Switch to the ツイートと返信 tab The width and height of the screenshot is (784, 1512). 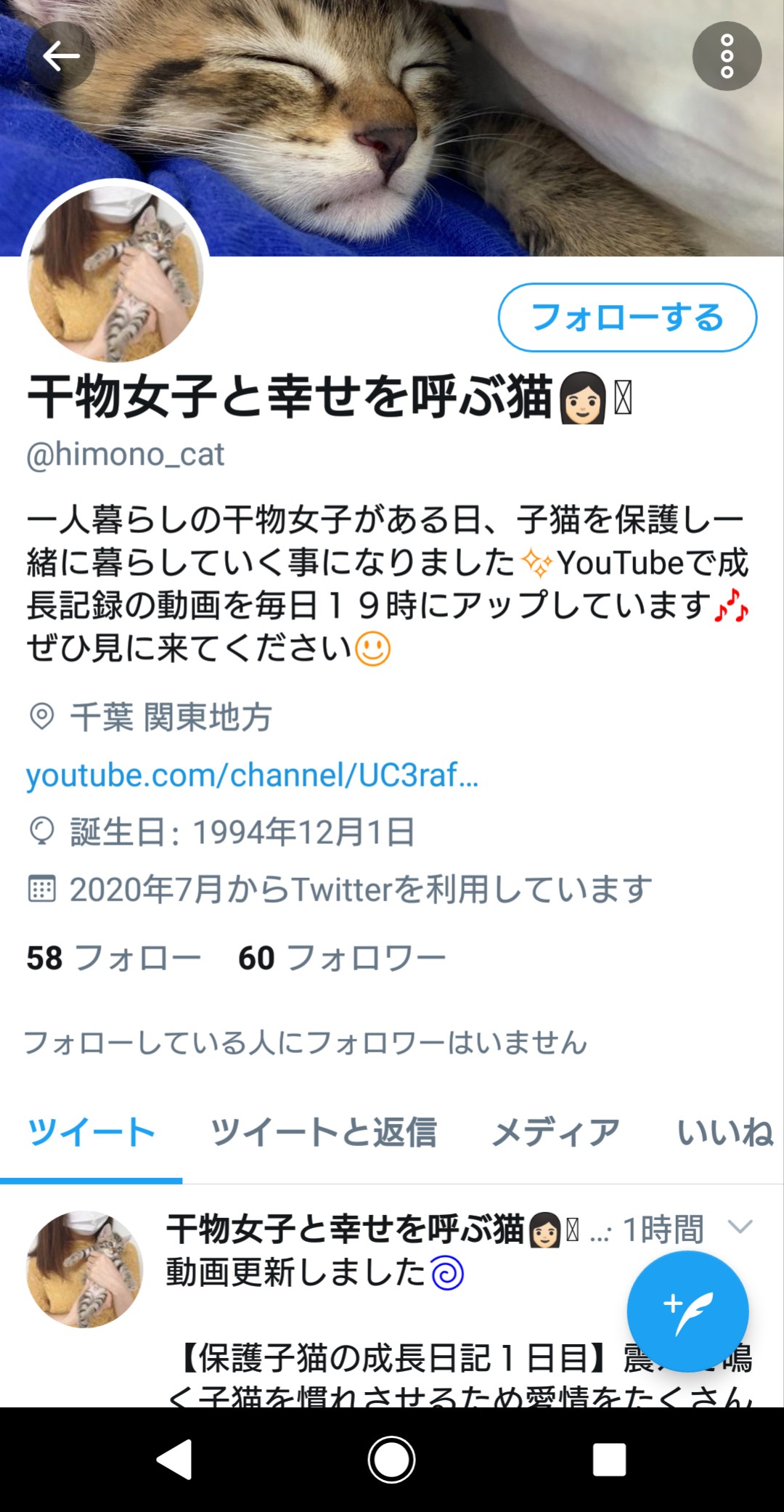coord(323,1132)
